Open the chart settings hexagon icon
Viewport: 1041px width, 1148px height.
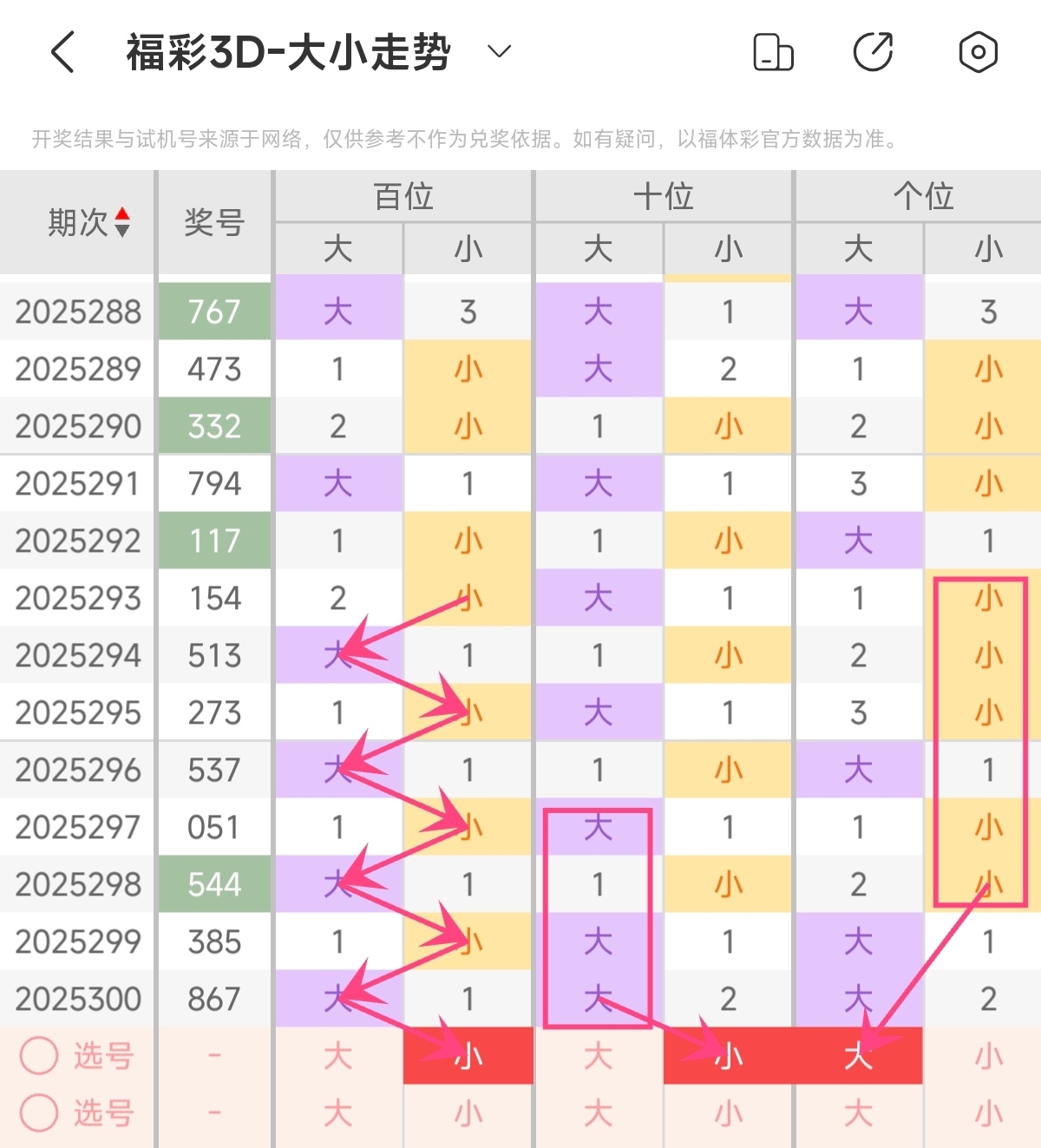tap(978, 52)
